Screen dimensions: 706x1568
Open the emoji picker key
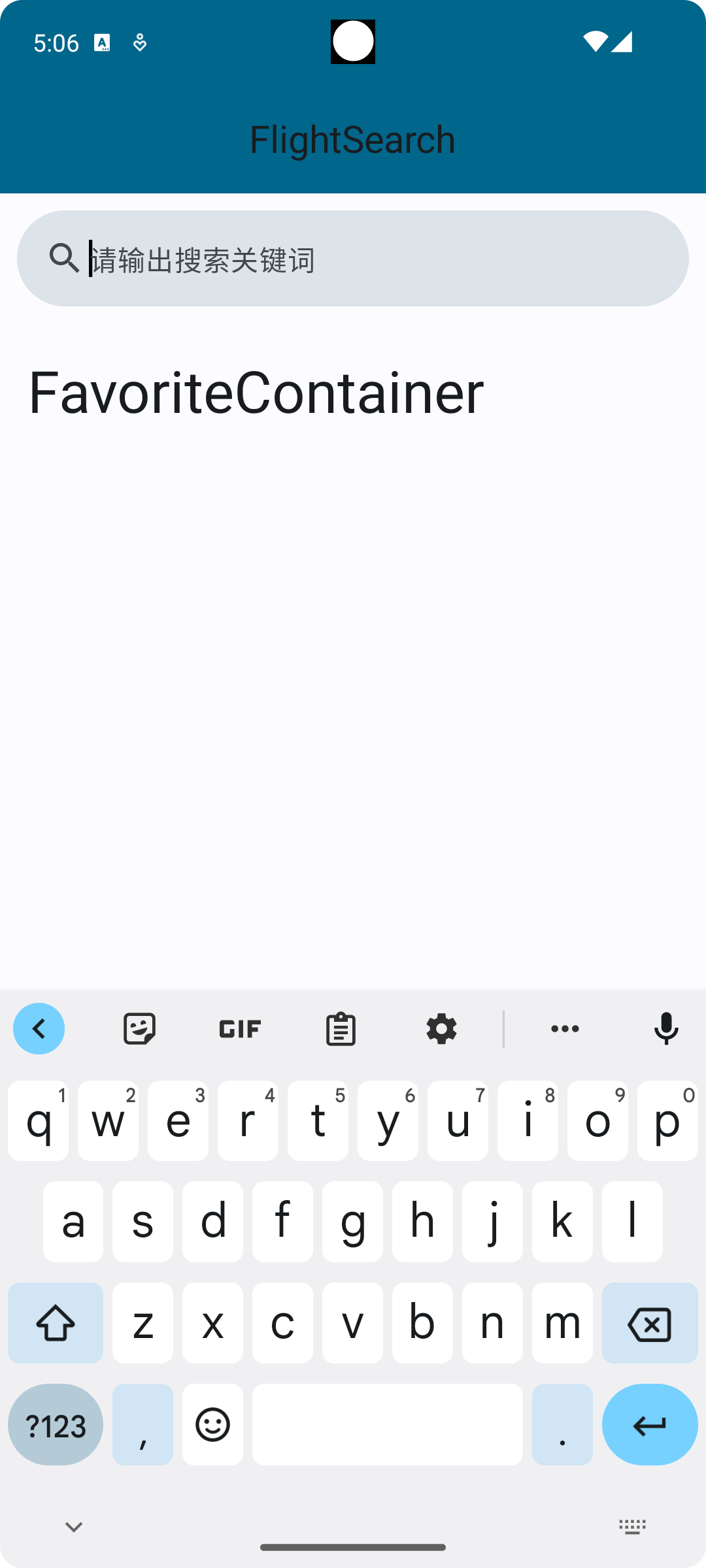pos(212,1425)
